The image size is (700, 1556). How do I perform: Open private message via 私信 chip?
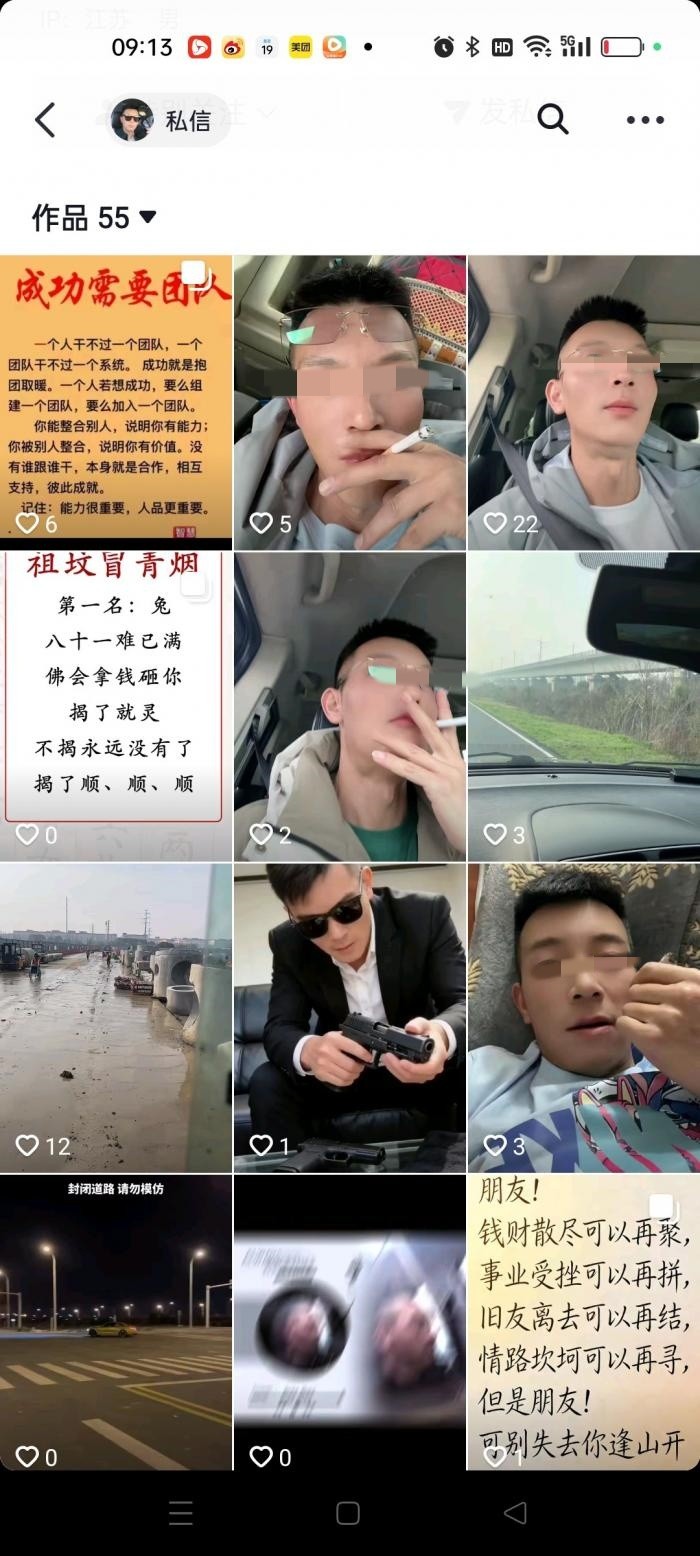[x=168, y=121]
